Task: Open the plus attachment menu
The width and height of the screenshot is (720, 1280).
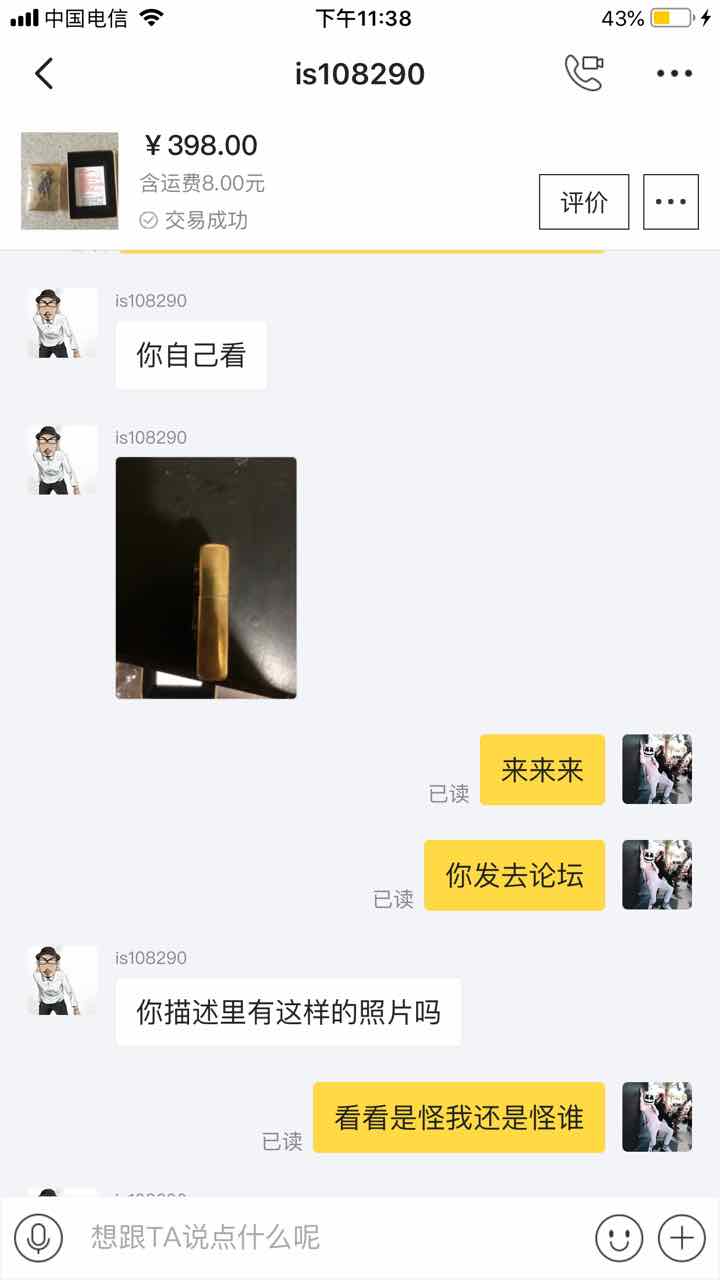Action: (682, 1238)
